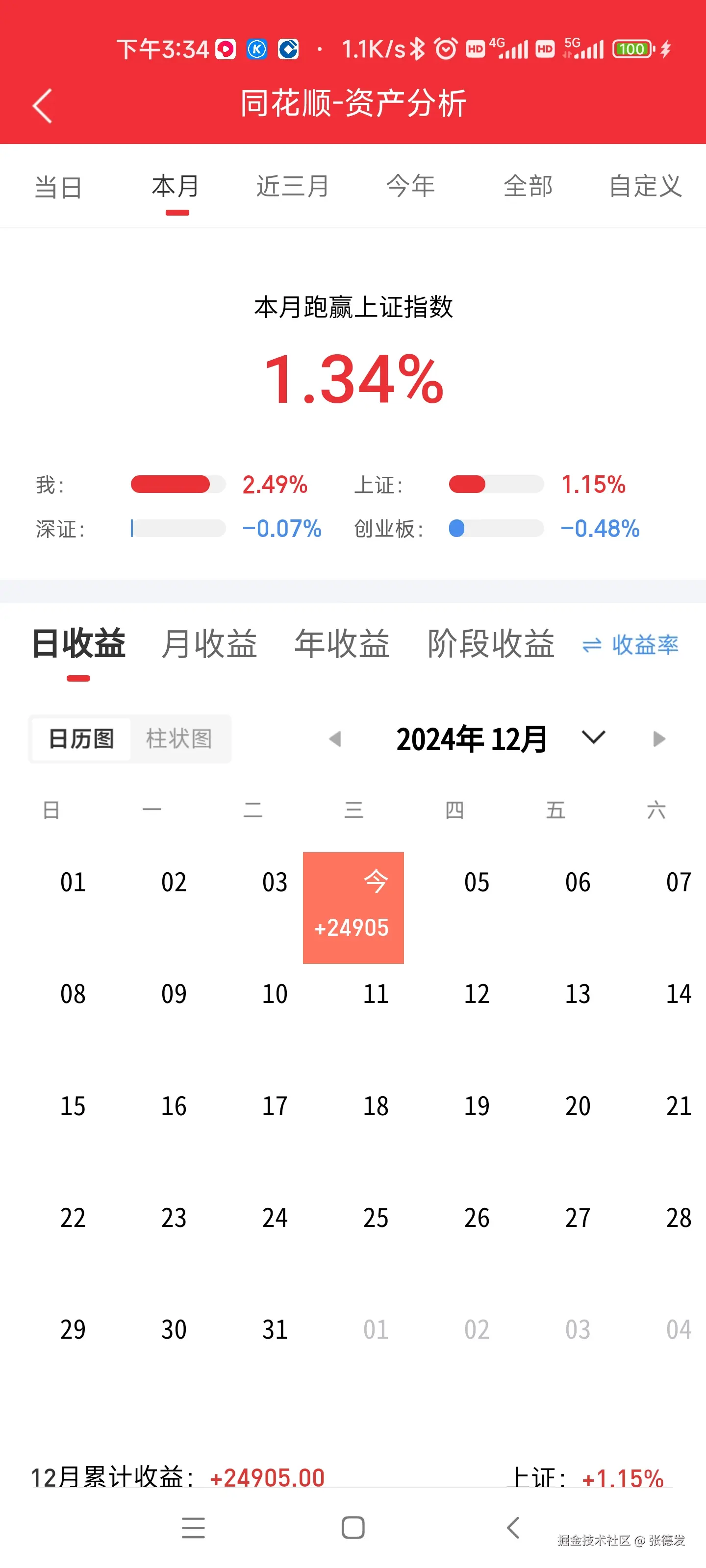Open the recents menu icon in navigation bar
This screenshot has width=706, height=1568.
193,1528
